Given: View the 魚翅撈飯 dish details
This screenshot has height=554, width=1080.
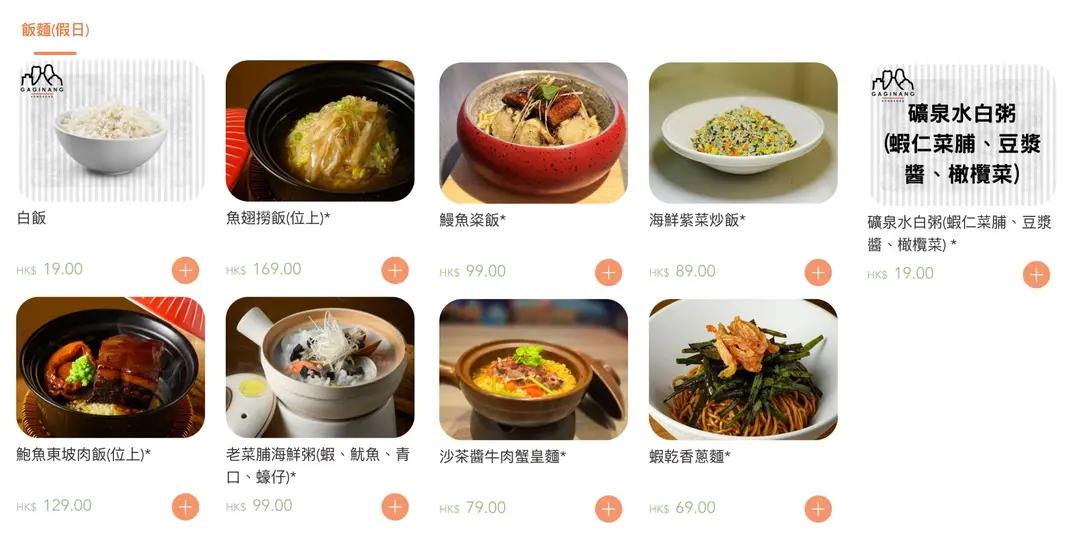Looking at the screenshot, I should [x=320, y=132].
